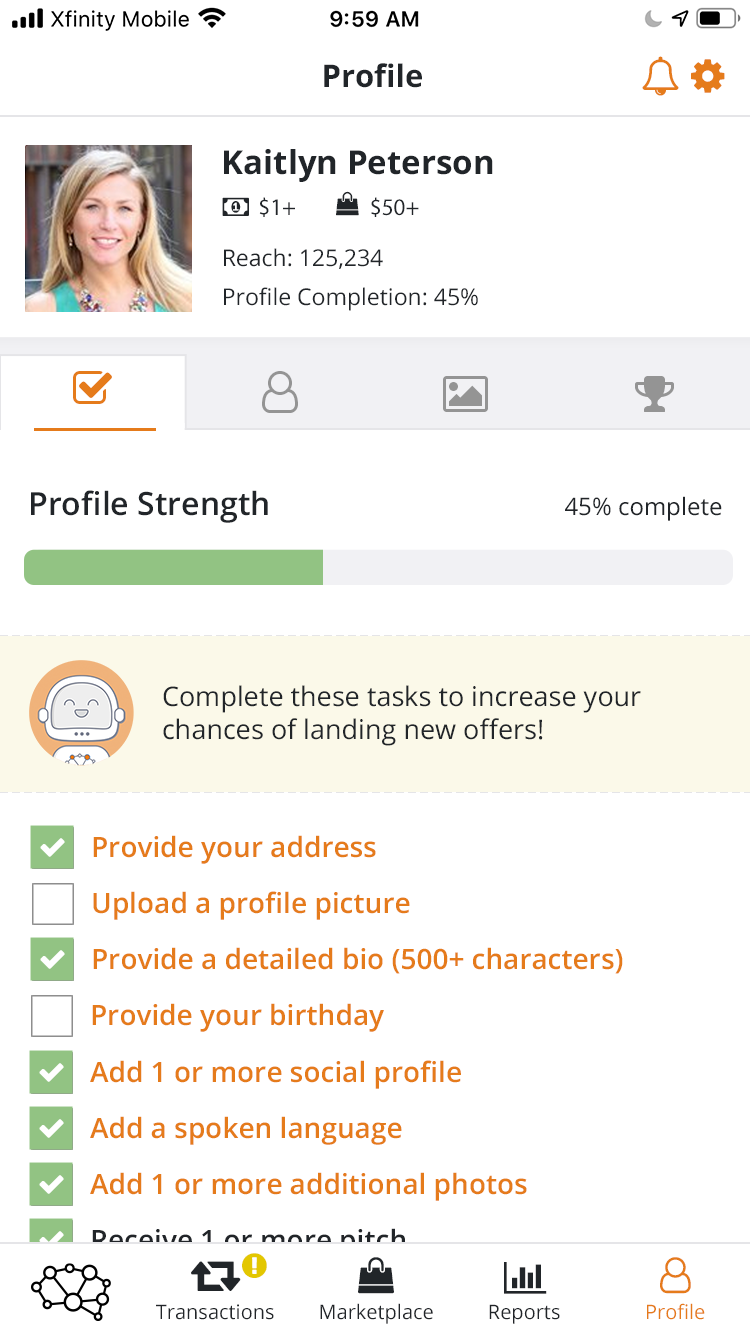The image size is (750, 1334).
Task: Open the Provide your address task
Action: point(234,847)
